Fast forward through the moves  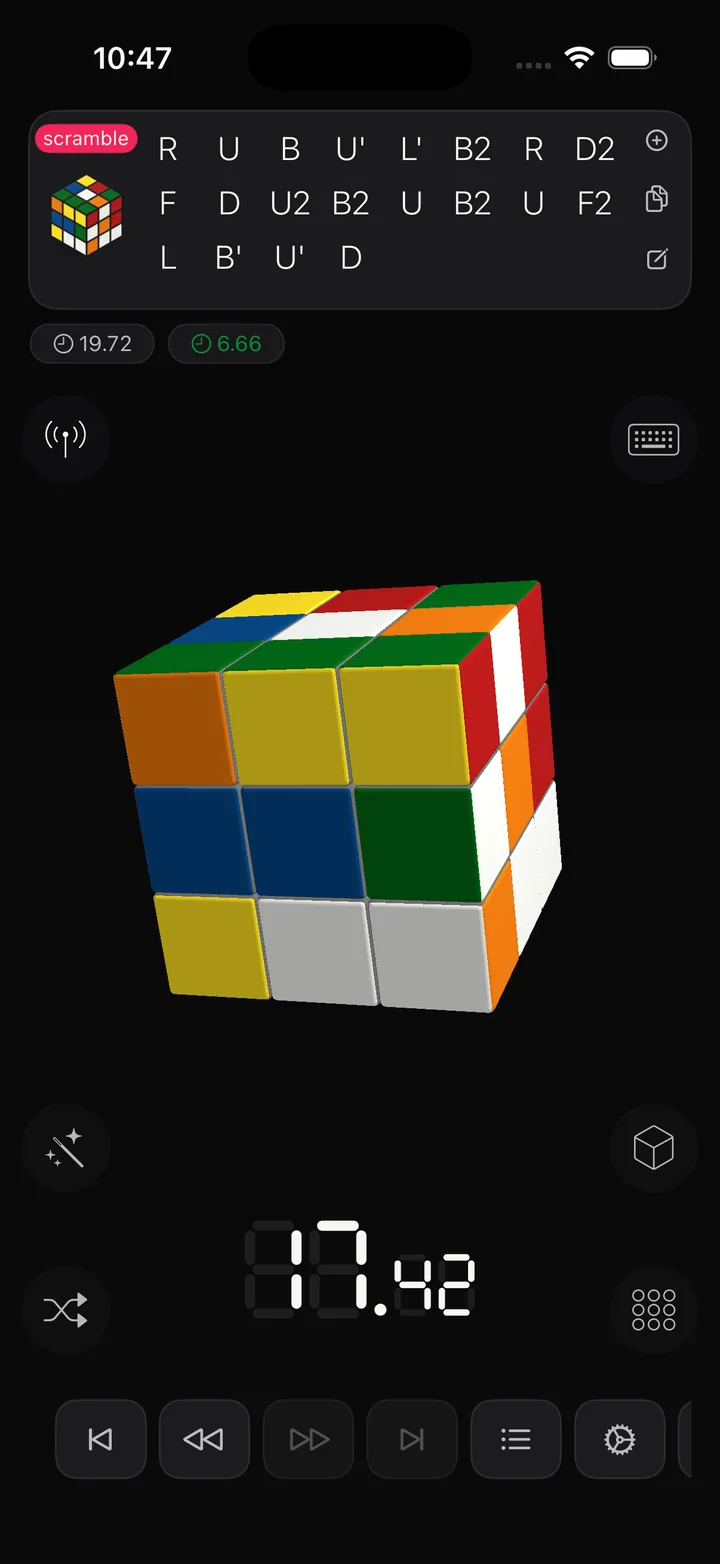coord(308,1439)
